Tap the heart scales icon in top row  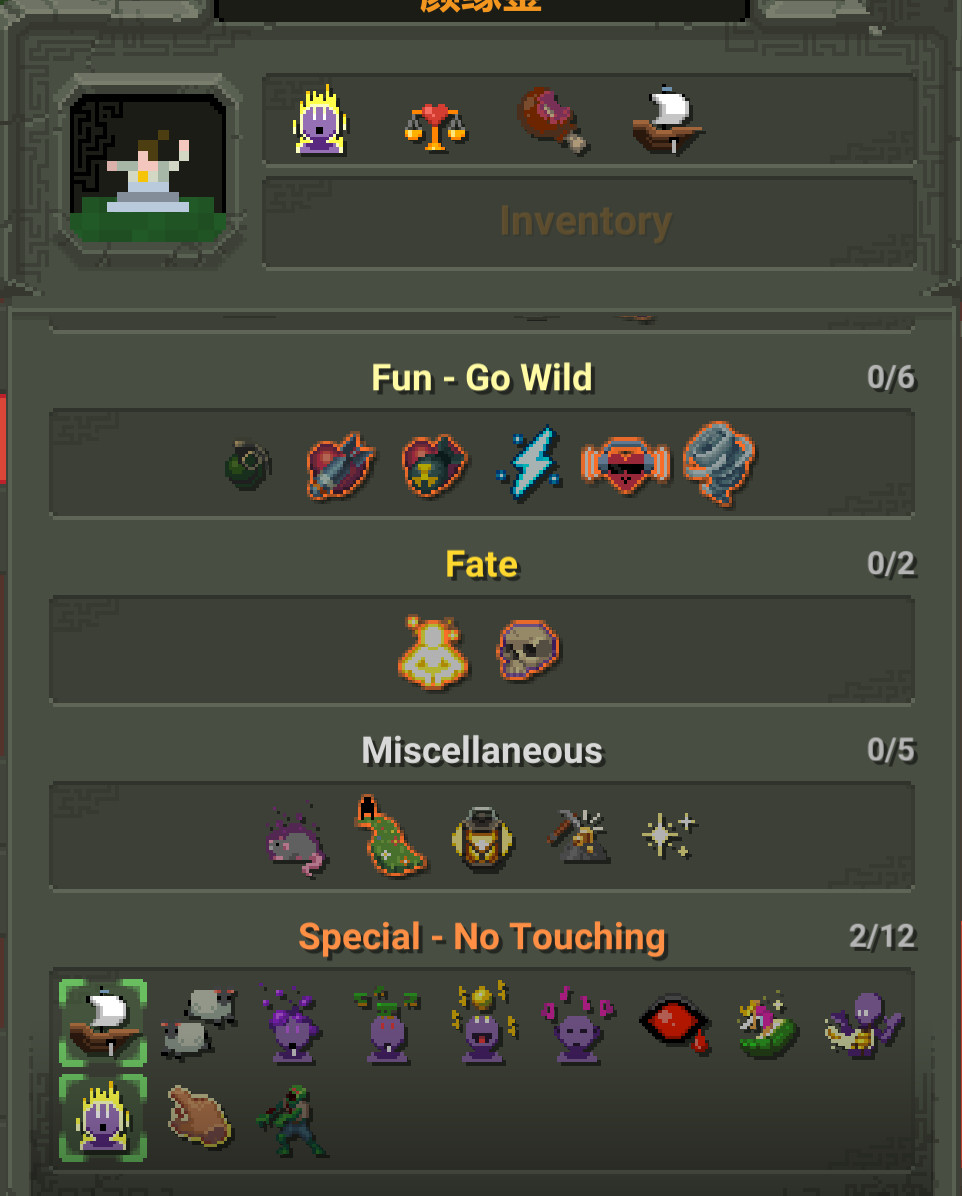coord(435,127)
